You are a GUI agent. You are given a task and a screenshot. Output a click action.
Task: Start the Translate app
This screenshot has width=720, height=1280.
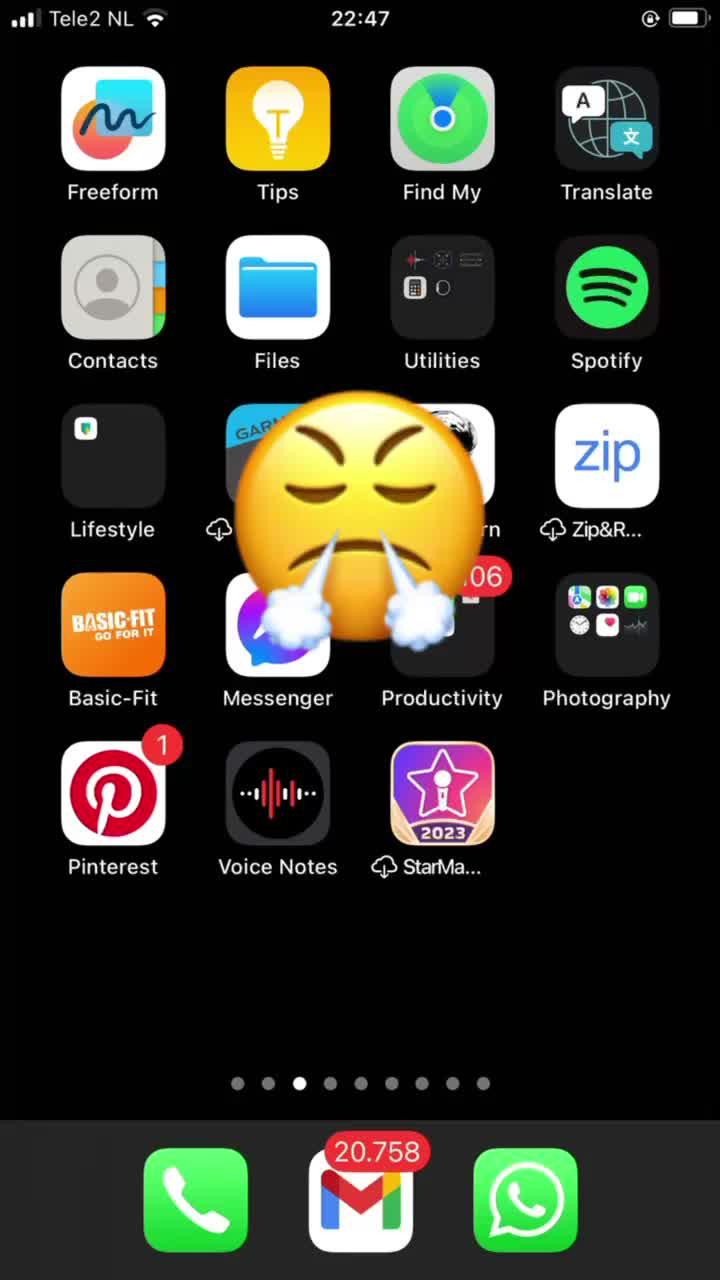606,118
